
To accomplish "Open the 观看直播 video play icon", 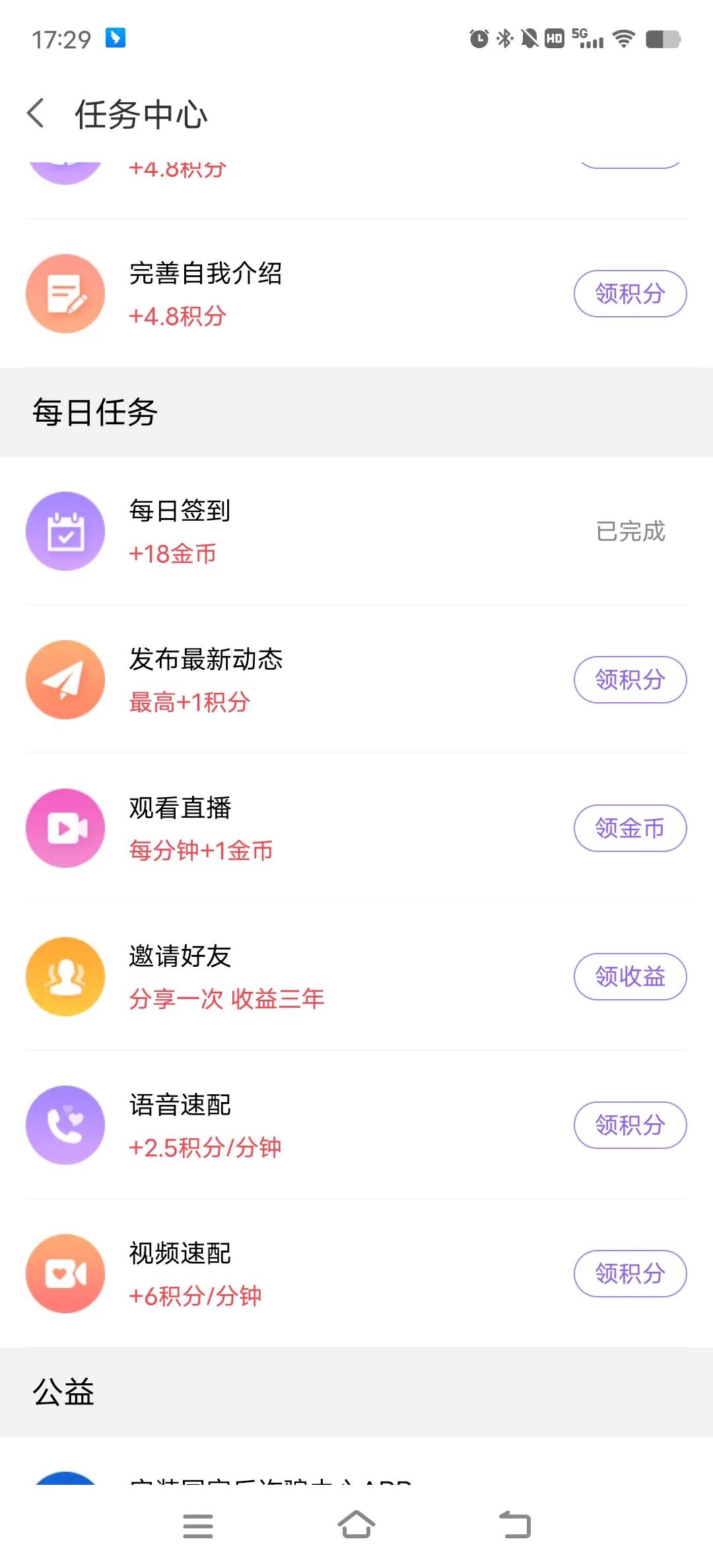I will (x=65, y=828).
